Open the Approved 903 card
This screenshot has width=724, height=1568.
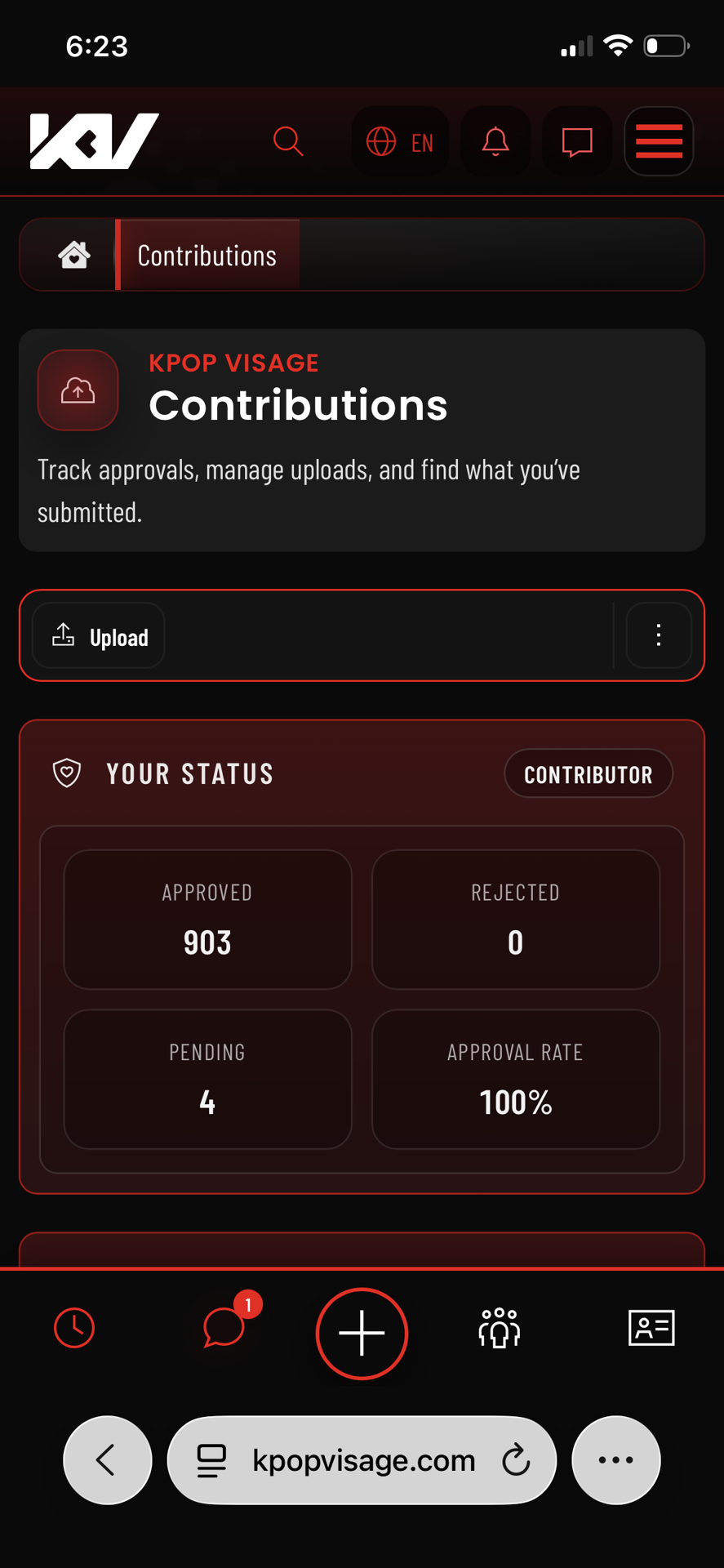(x=208, y=920)
